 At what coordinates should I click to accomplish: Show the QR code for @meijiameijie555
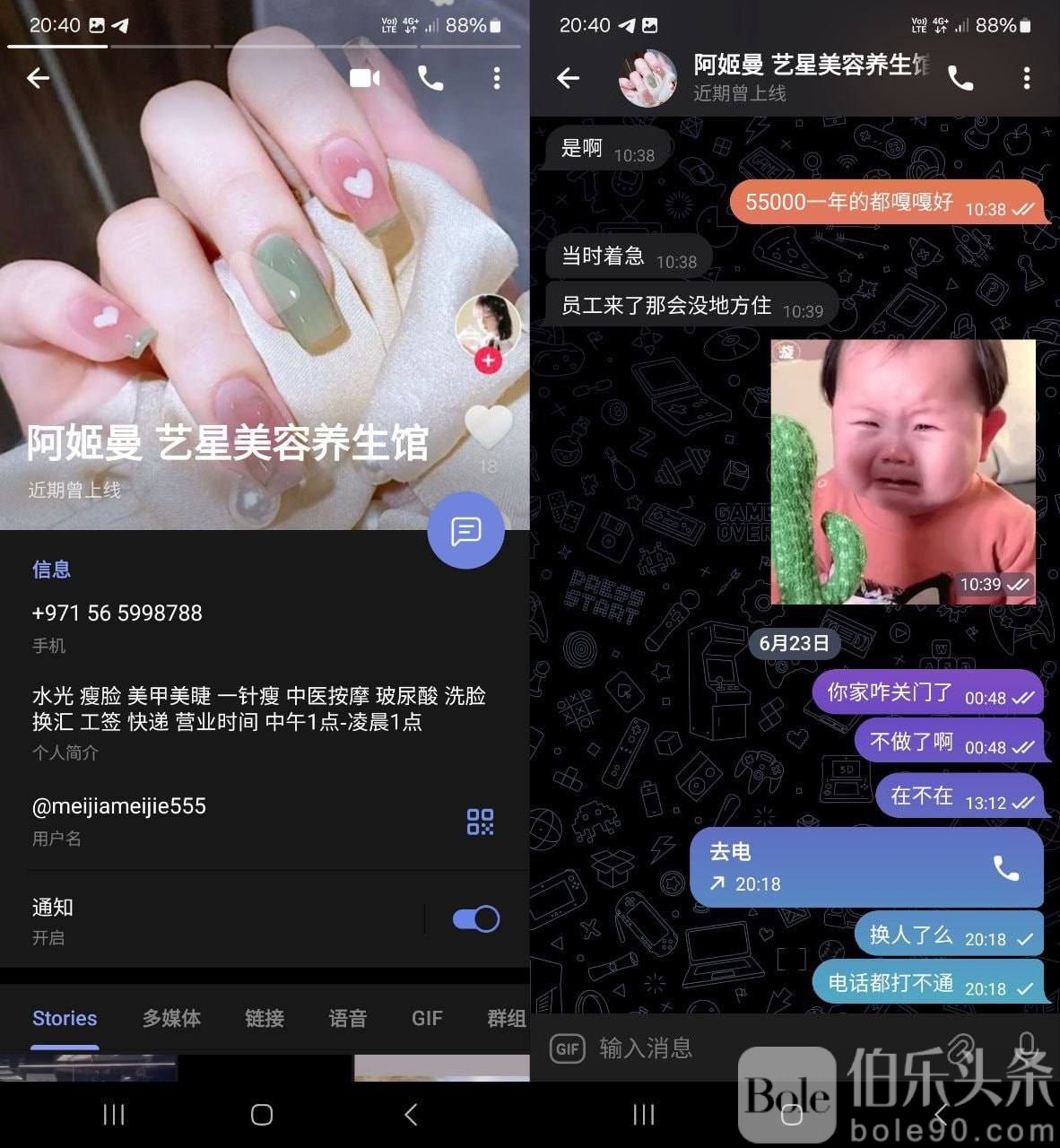[x=480, y=822]
